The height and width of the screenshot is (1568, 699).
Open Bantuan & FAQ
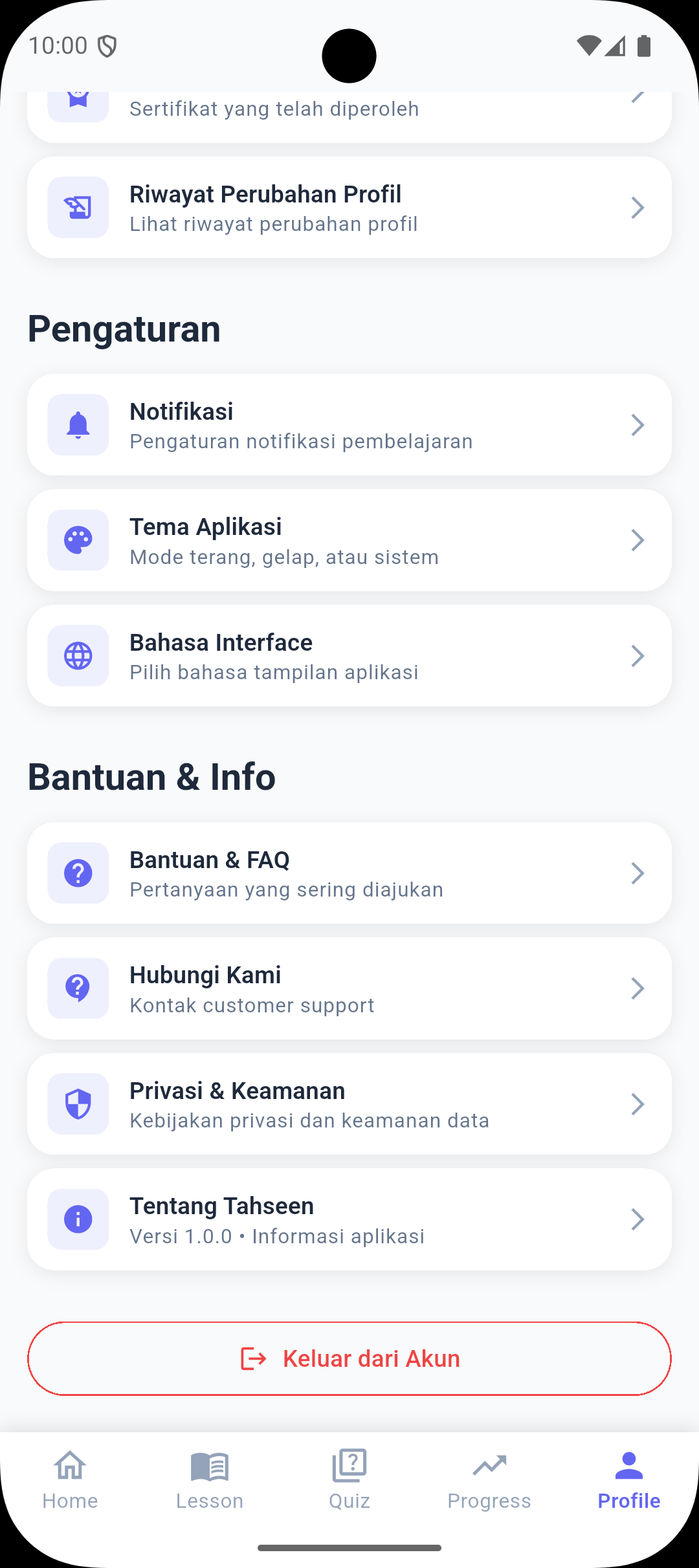click(x=349, y=873)
